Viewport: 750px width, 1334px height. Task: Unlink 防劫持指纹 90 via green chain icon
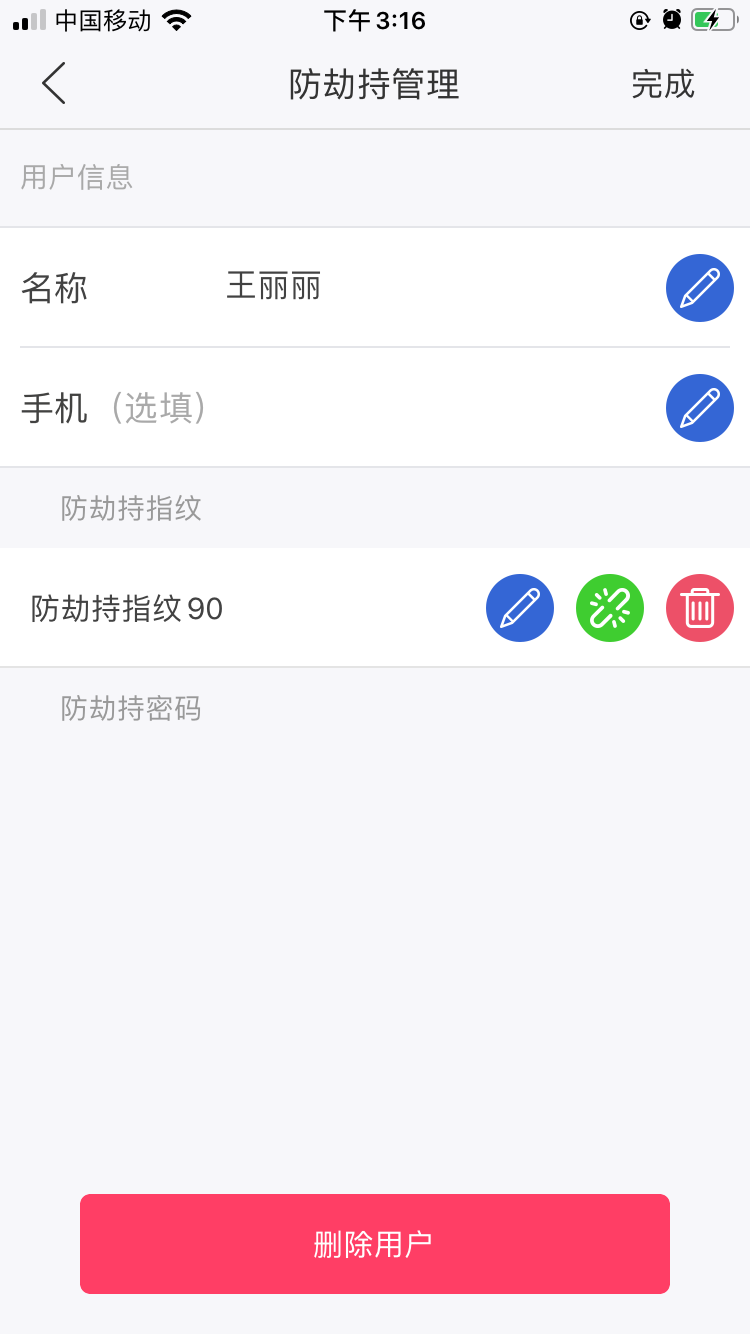tap(610, 608)
